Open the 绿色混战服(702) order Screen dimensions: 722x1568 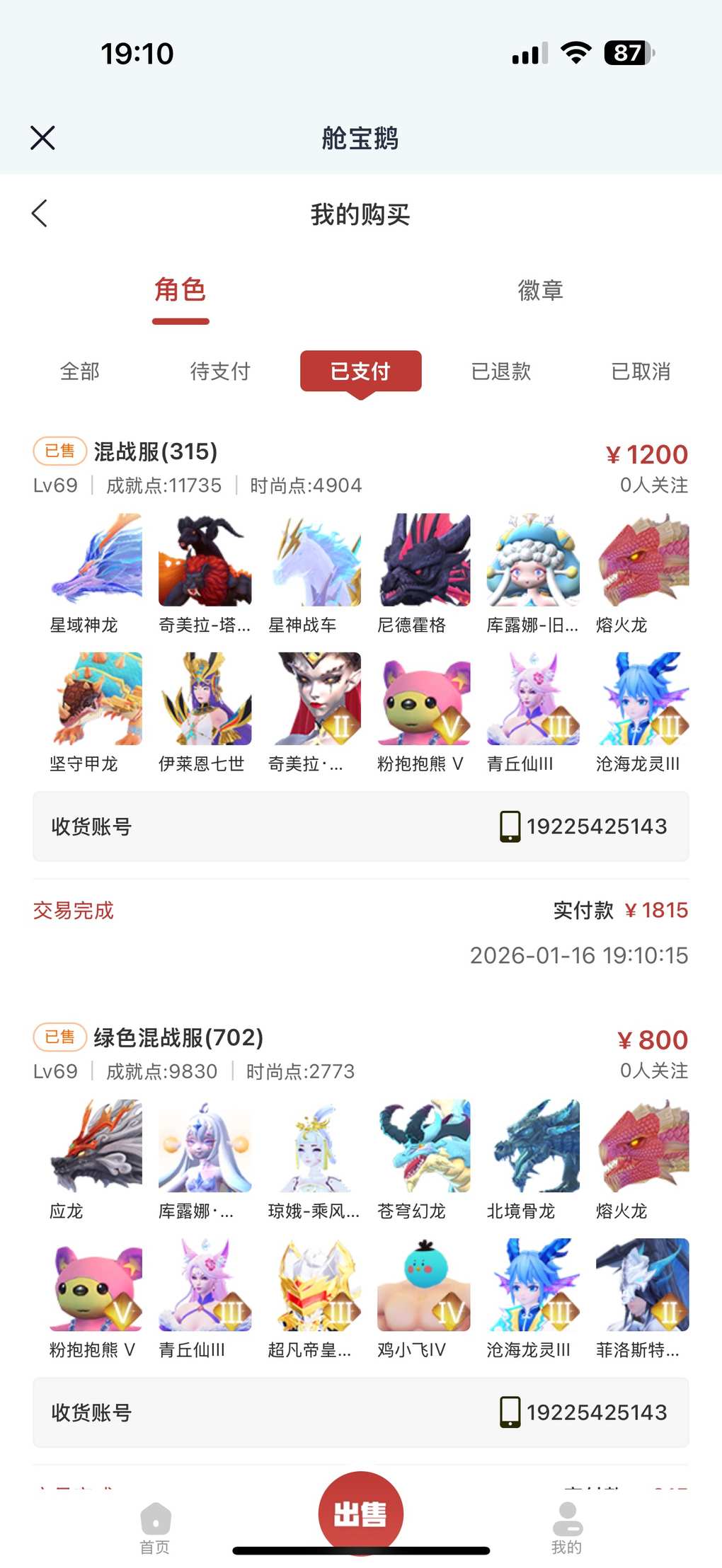click(x=178, y=1037)
